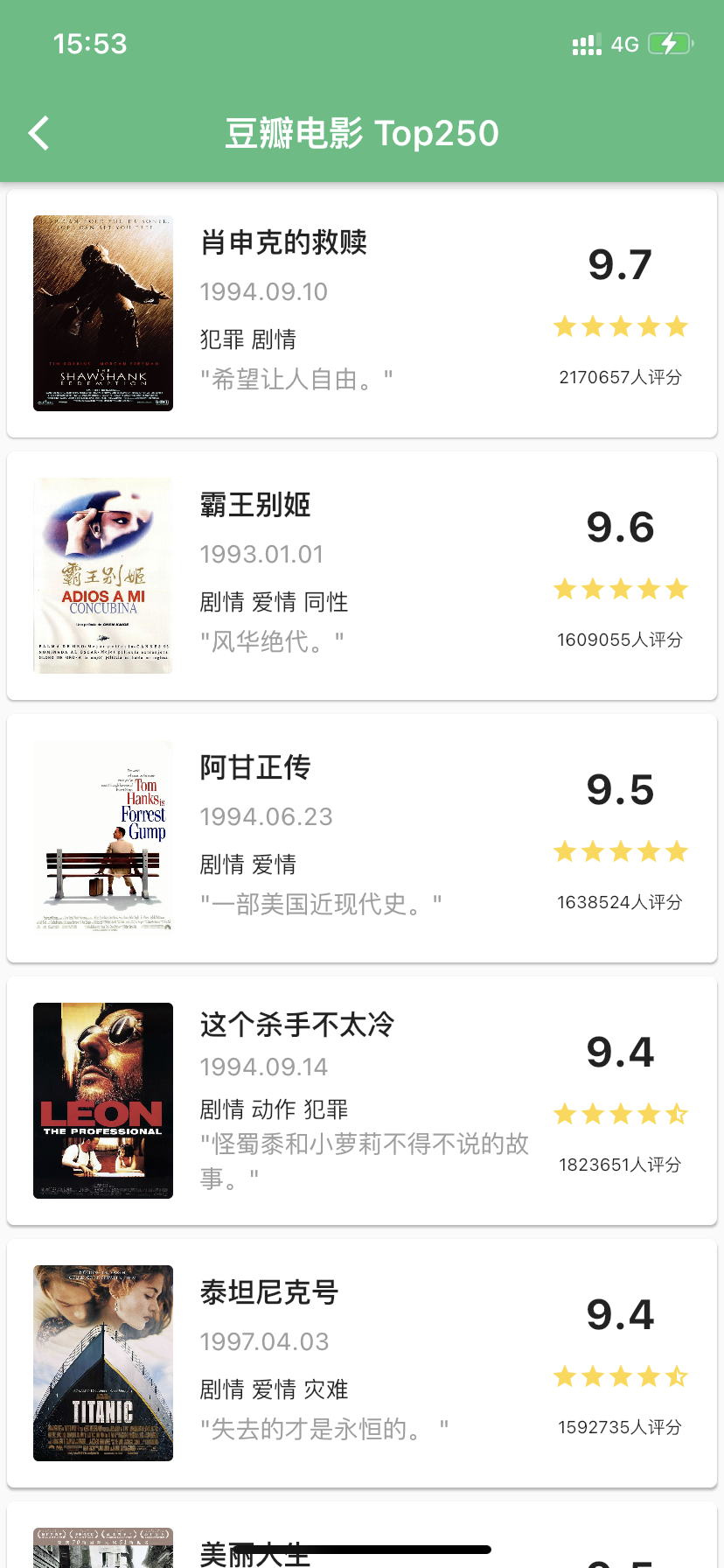
Task: Open the 肖申克的救赎 movie card
Action: (x=361, y=313)
